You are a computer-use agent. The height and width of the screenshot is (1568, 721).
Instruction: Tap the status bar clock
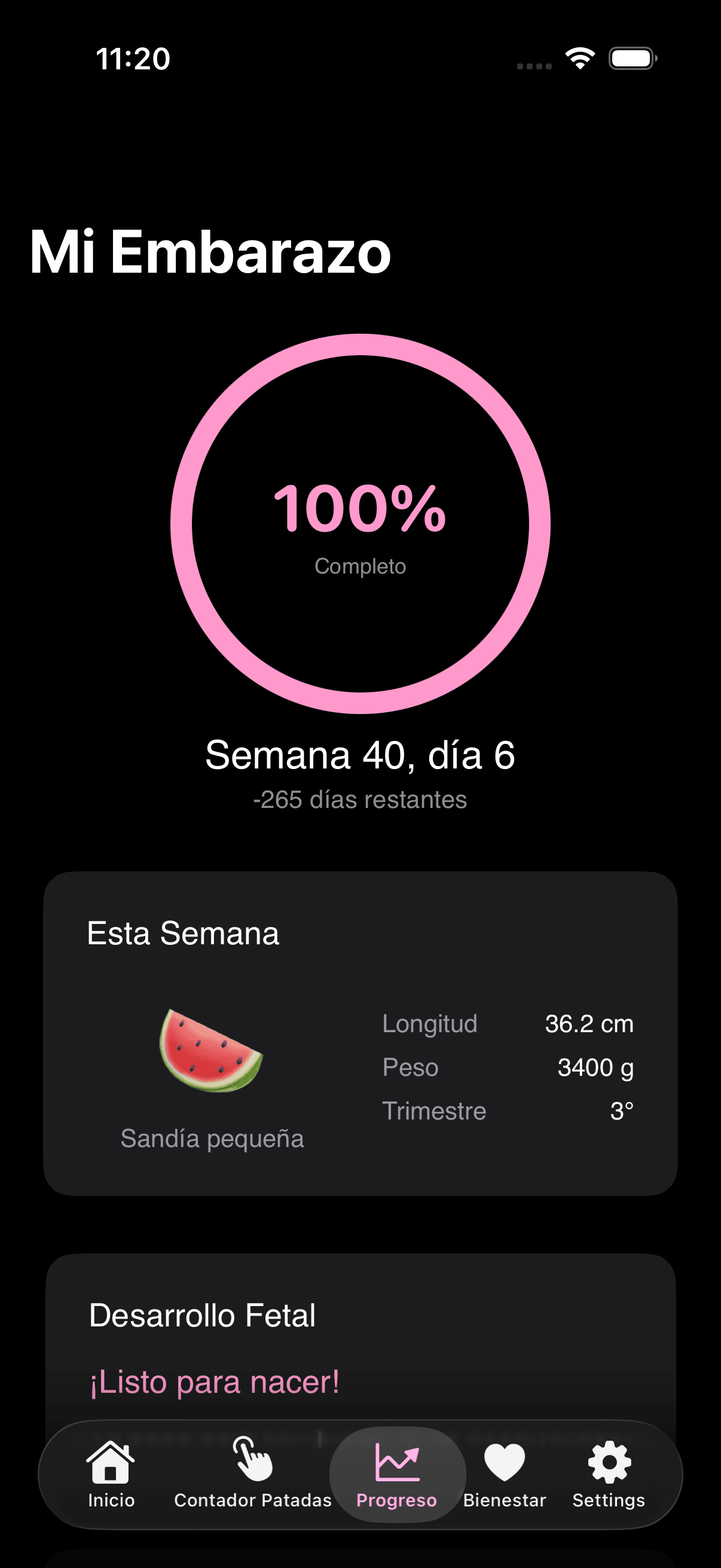coord(133,58)
